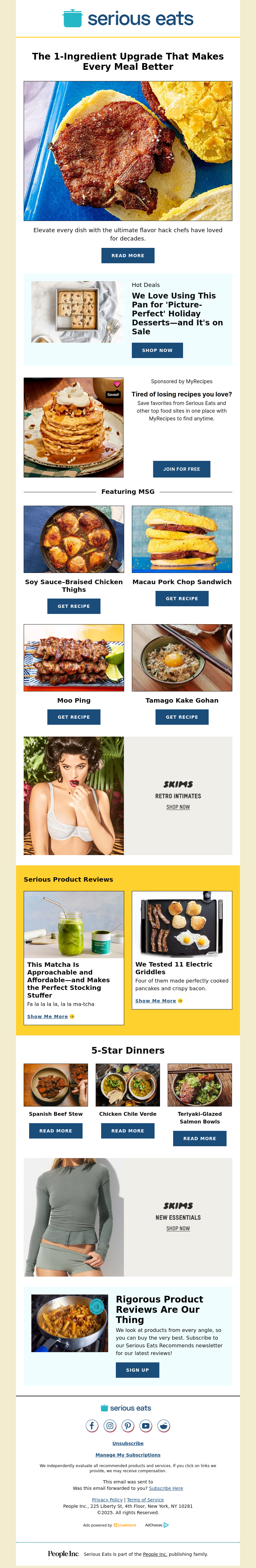Open Serious Eats Instagram profile
This screenshot has height=1568, width=256.
tap(110, 1425)
